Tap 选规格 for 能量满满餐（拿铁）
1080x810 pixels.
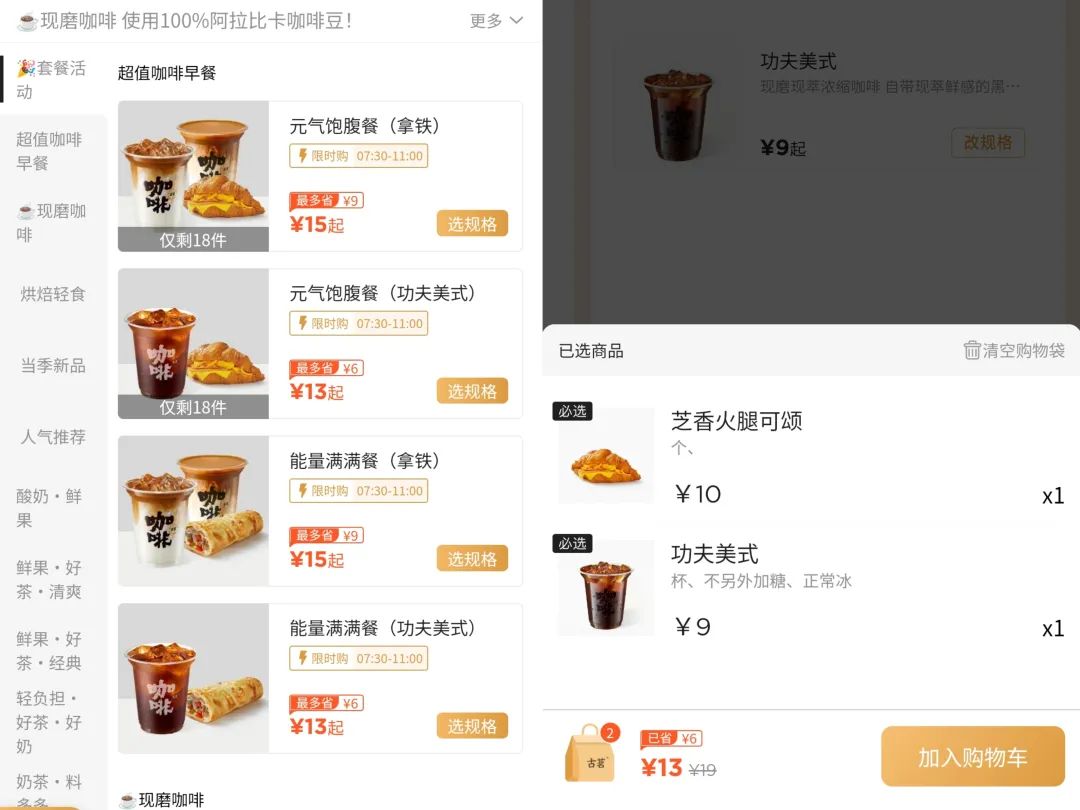(472, 559)
